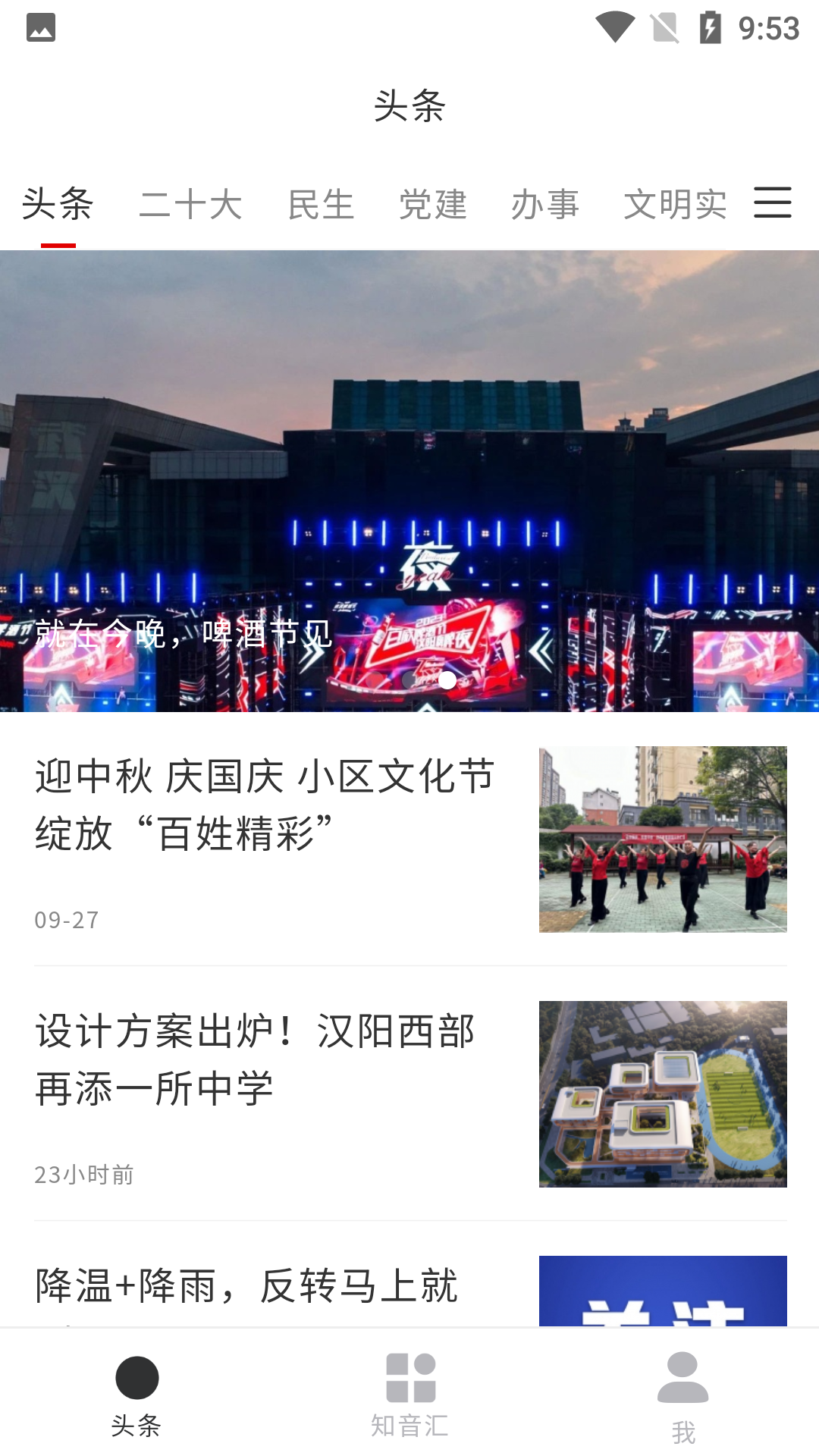Tap the battery charging icon

coord(711,25)
